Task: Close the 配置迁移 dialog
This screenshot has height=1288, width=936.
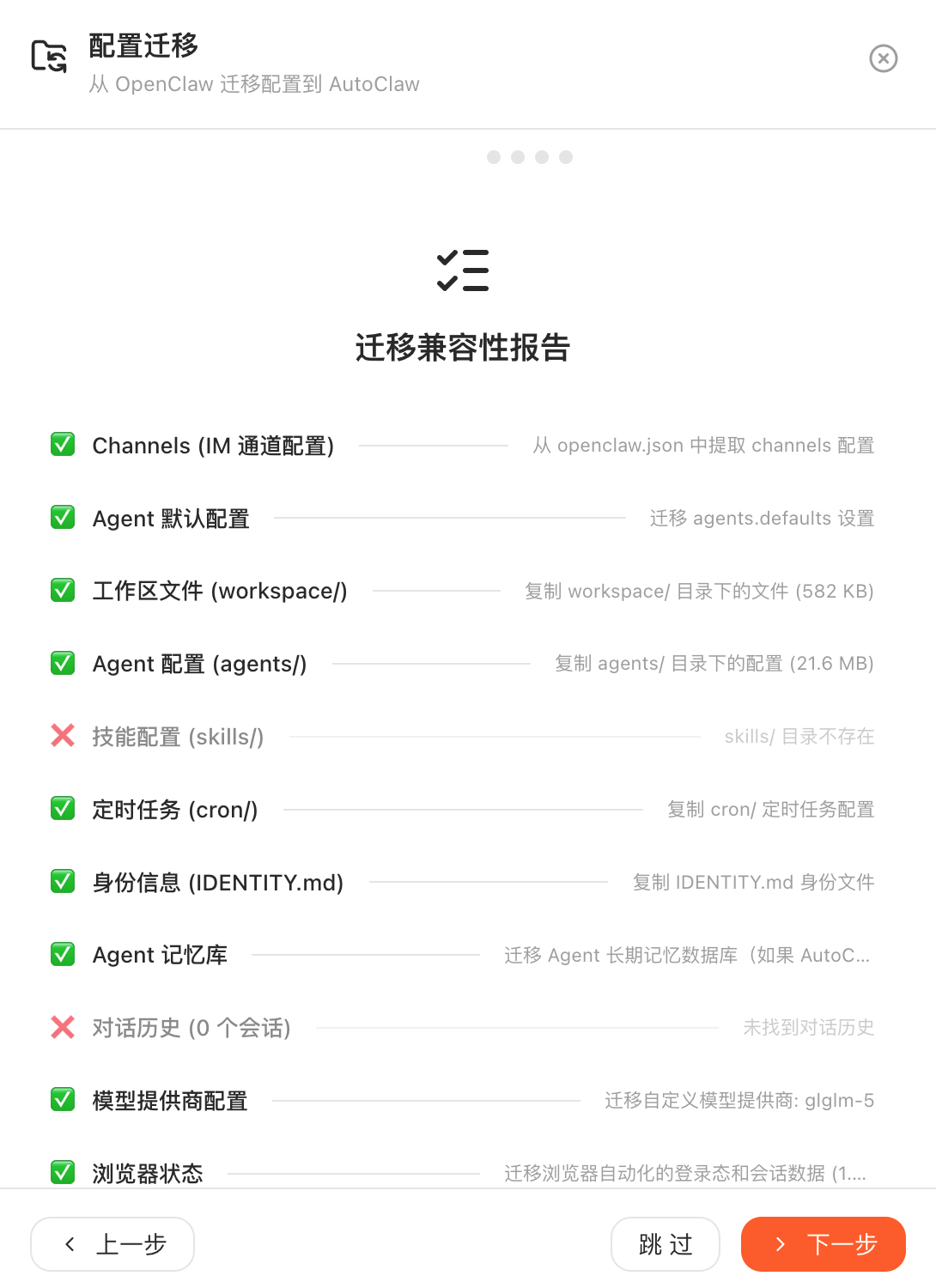Action: click(883, 58)
